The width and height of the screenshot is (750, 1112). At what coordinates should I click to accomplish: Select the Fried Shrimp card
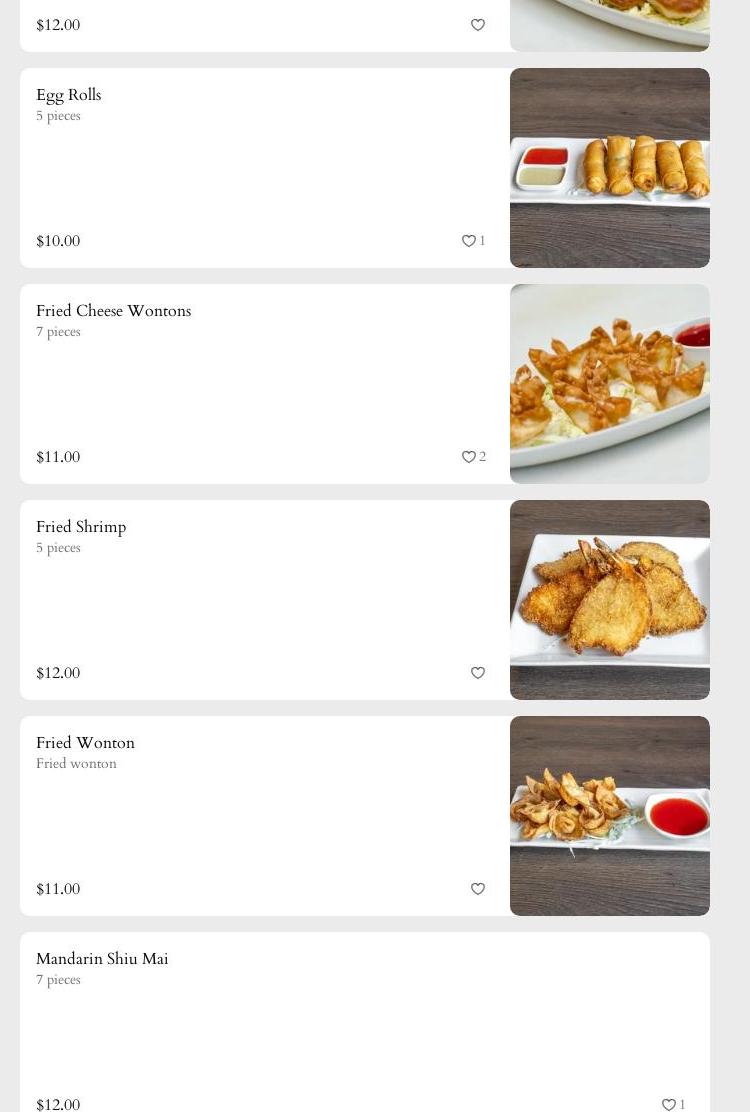(250, 600)
